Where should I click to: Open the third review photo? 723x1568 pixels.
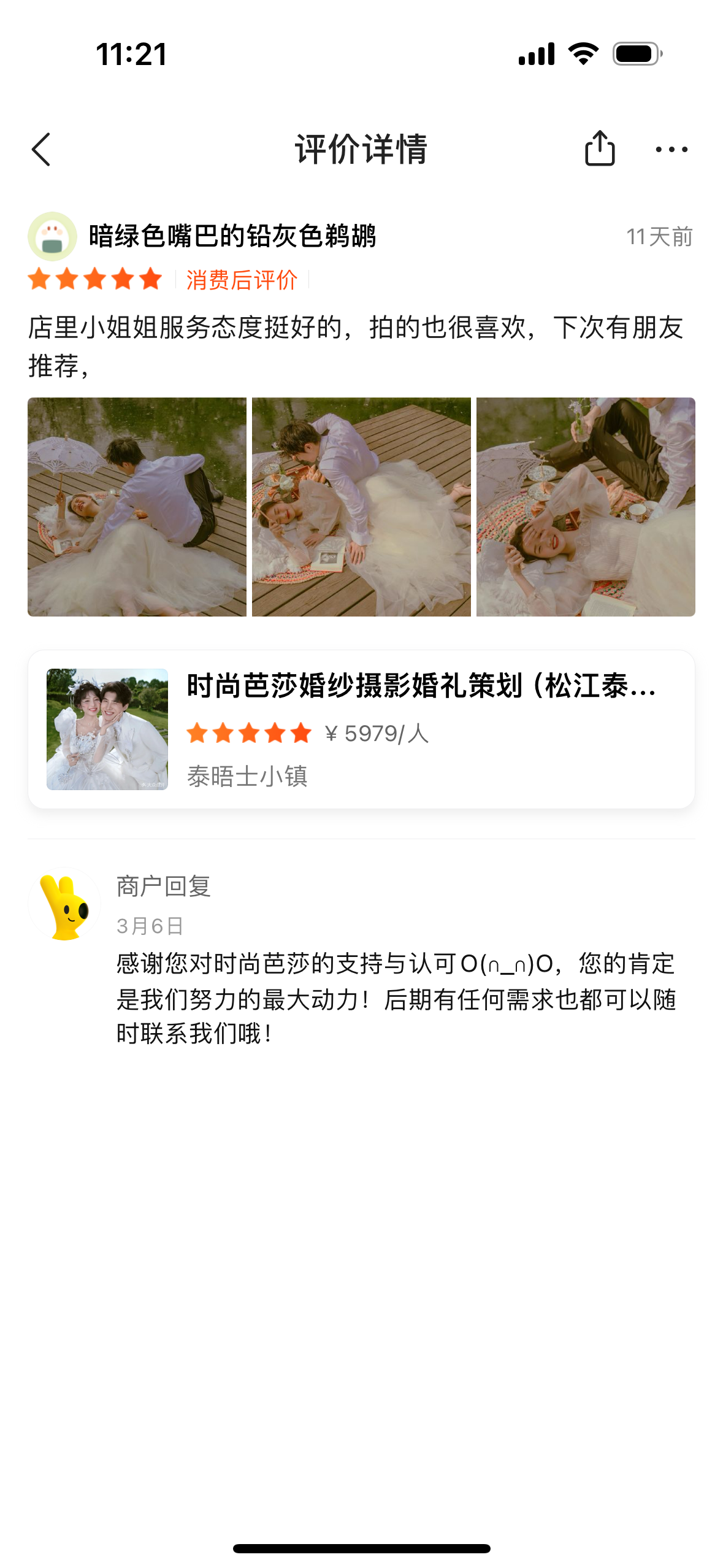pos(586,507)
